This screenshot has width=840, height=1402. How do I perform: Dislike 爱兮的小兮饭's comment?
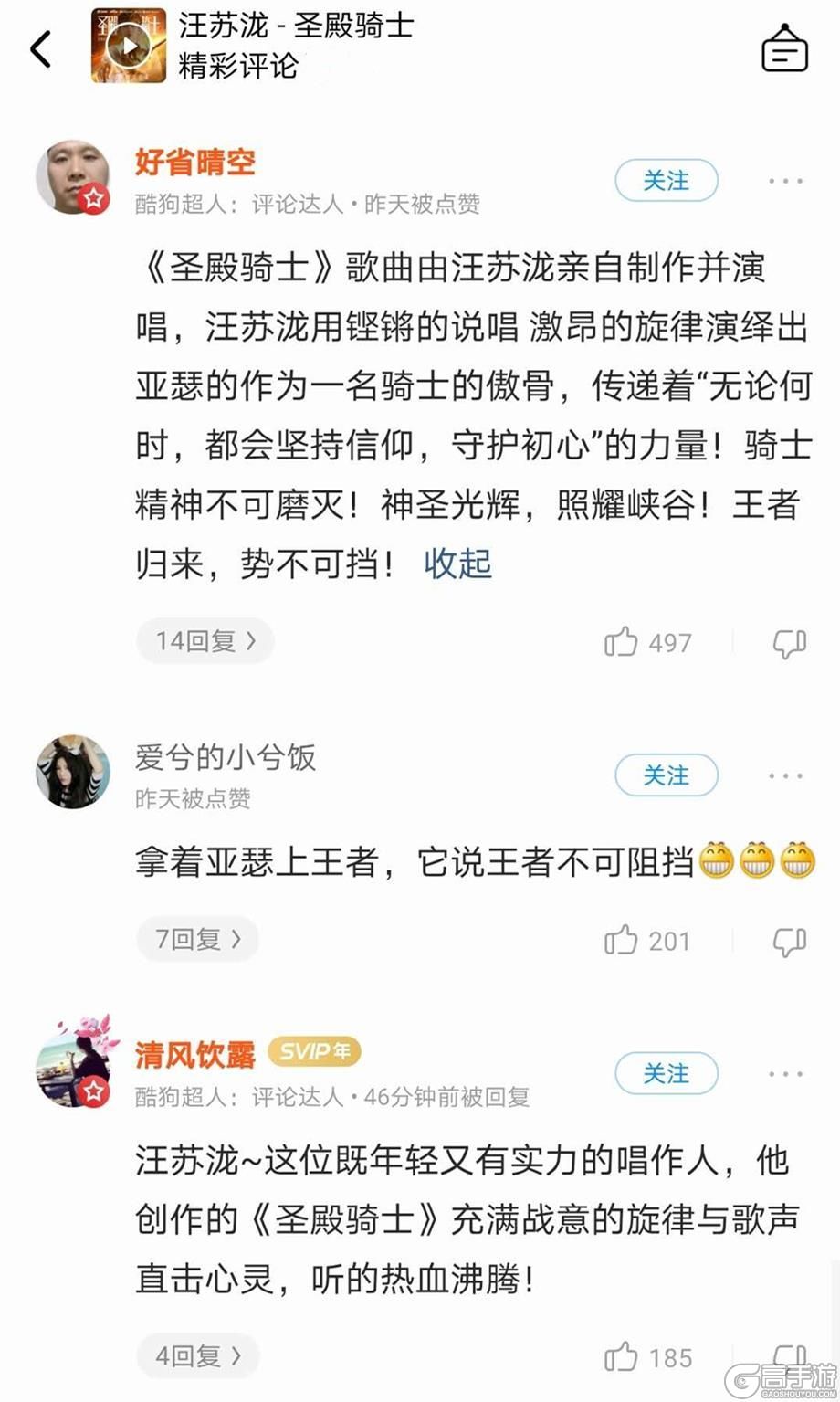pyautogui.click(x=790, y=942)
